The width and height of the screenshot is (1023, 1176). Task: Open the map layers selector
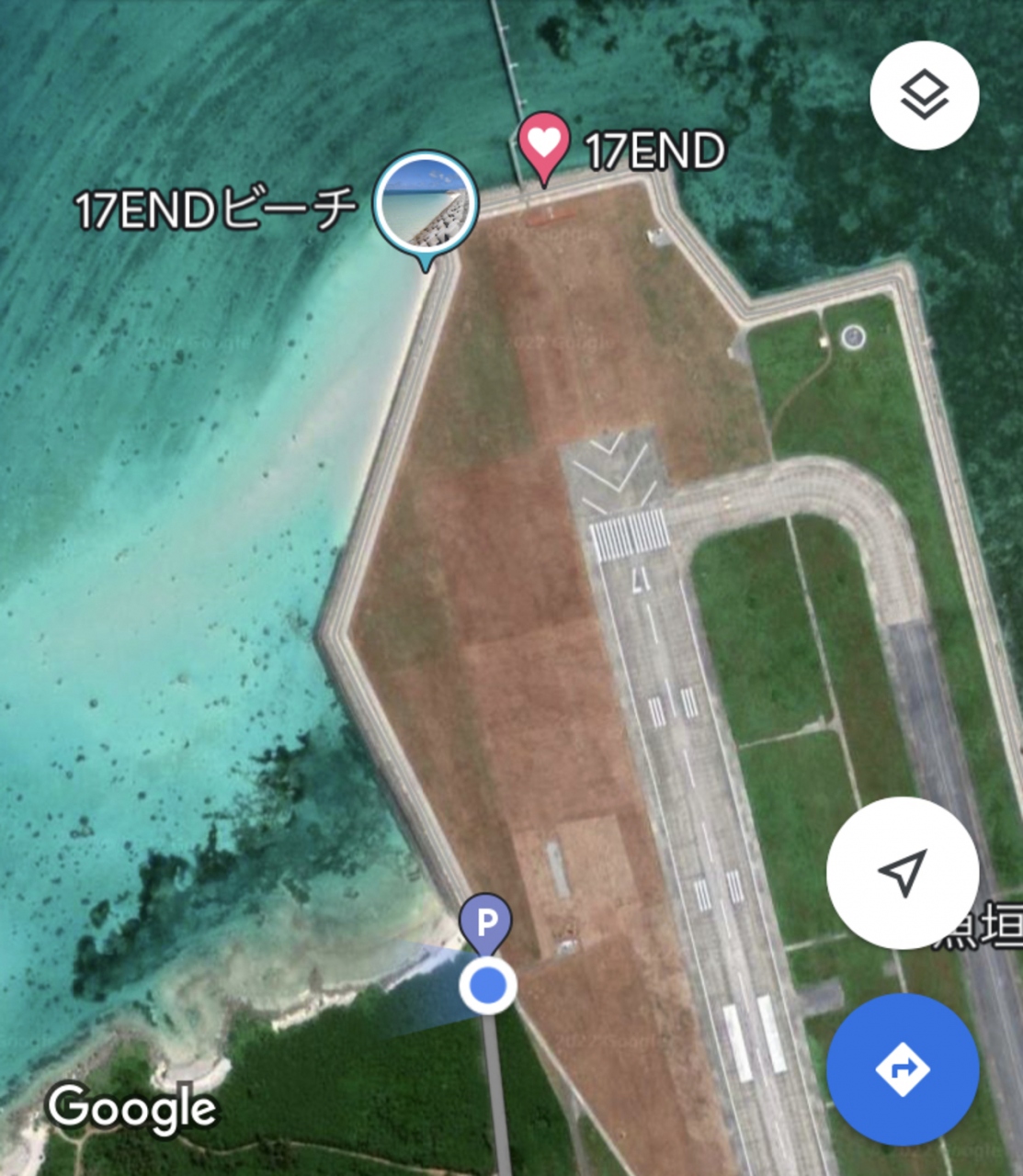[924, 96]
